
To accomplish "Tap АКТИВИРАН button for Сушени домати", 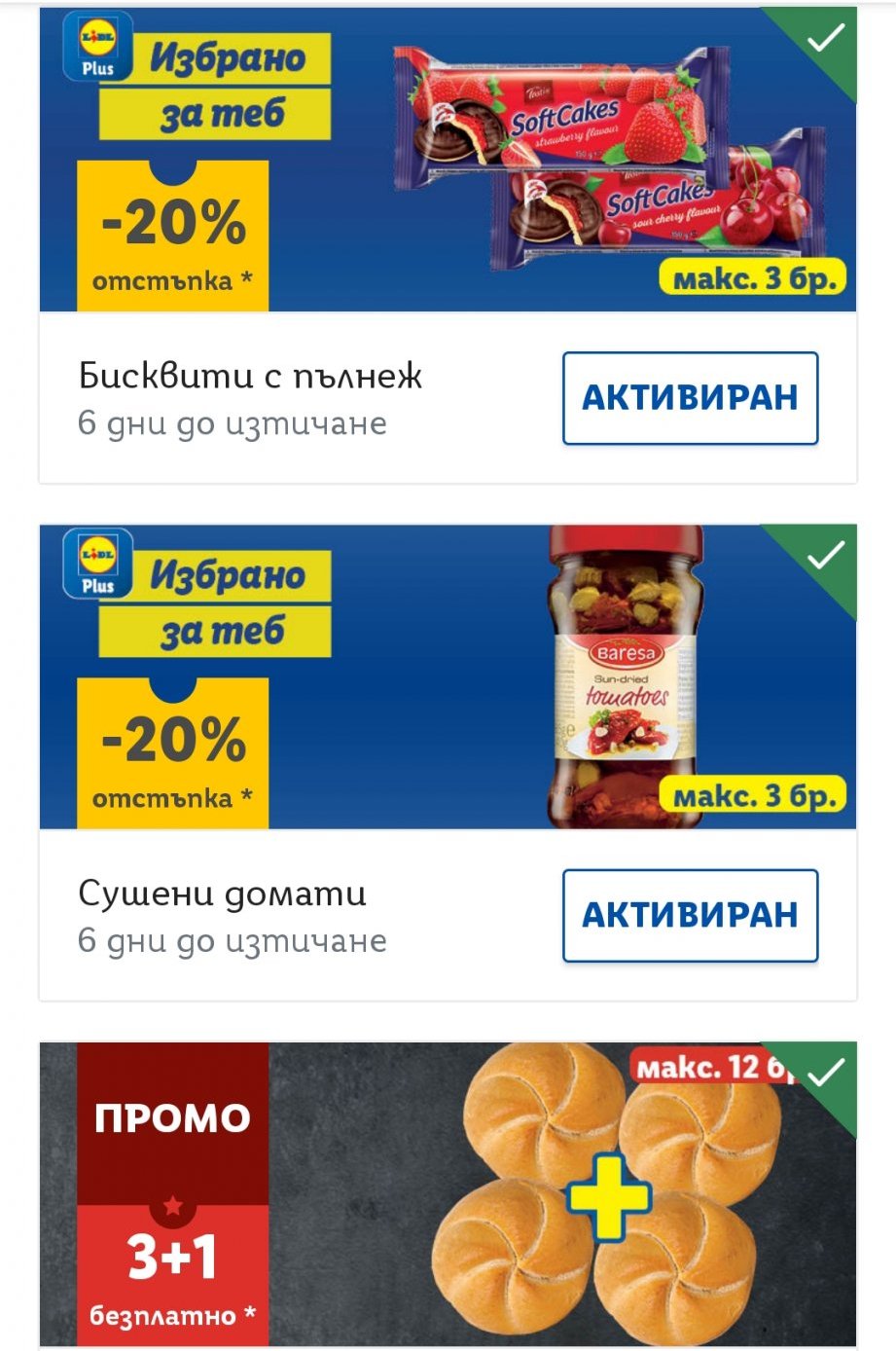I will click(x=690, y=916).
